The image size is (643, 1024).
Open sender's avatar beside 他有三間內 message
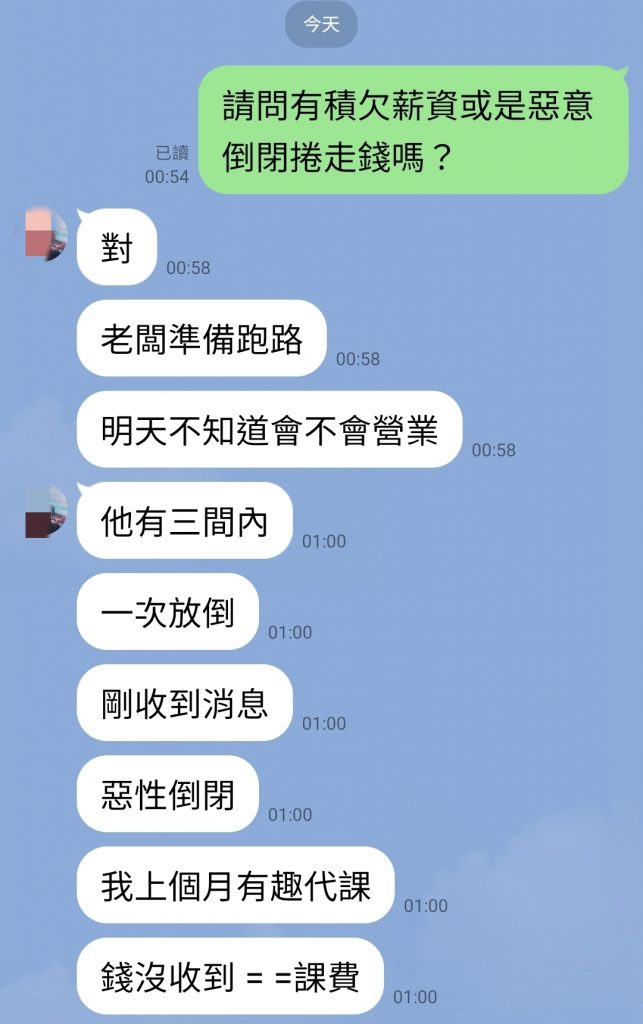[46, 509]
